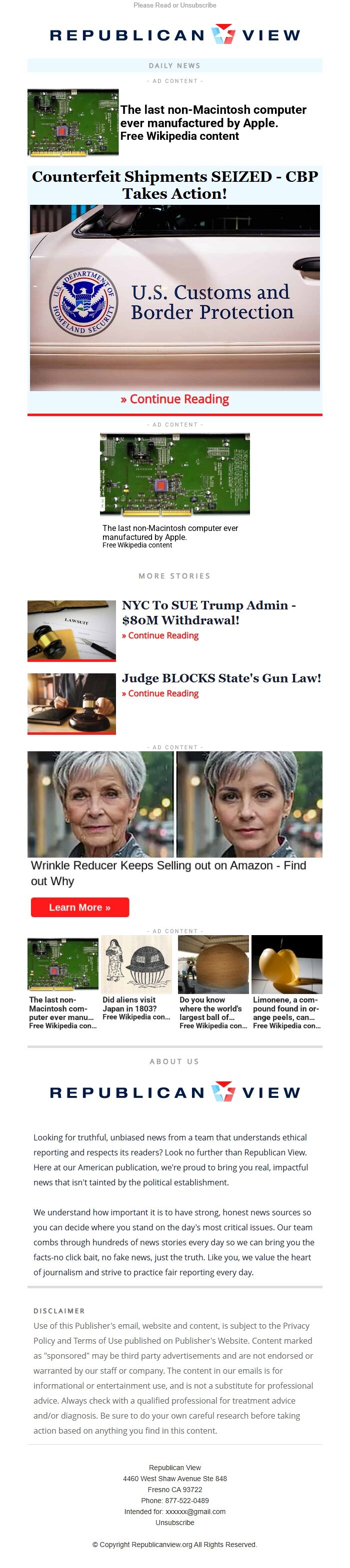Open the lawsuit gavel thumbnail

pos(71,630)
